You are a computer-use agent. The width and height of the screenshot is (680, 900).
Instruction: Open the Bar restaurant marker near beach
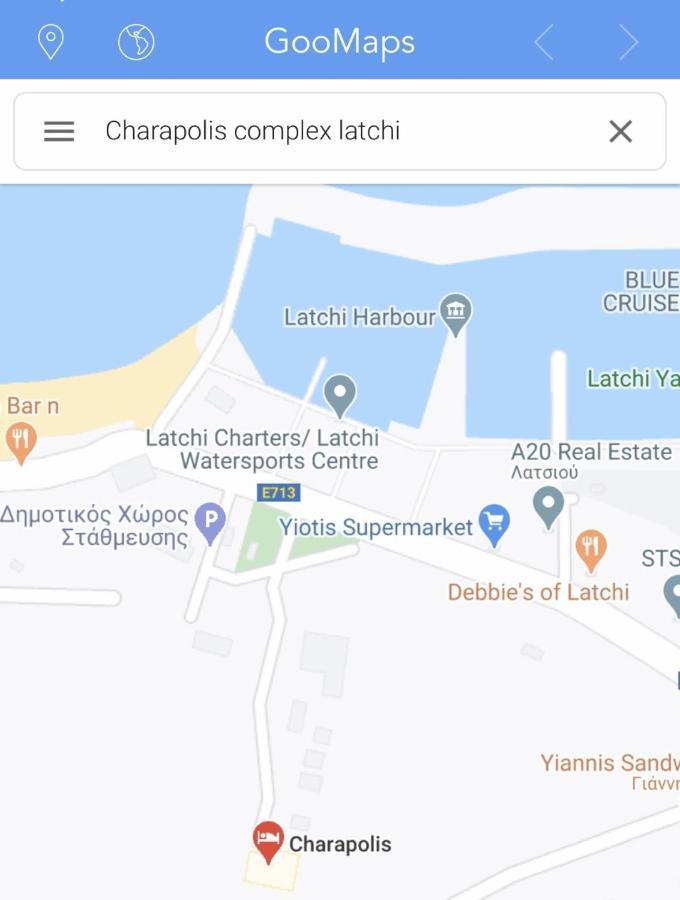(x=20, y=439)
